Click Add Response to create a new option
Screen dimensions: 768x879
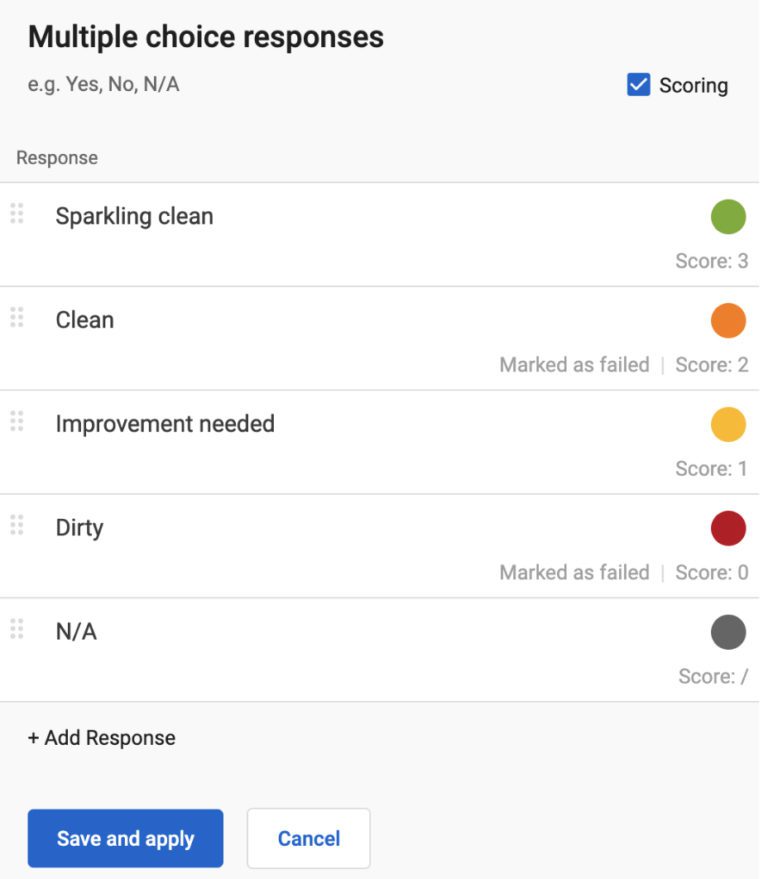[x=100, y=738]
